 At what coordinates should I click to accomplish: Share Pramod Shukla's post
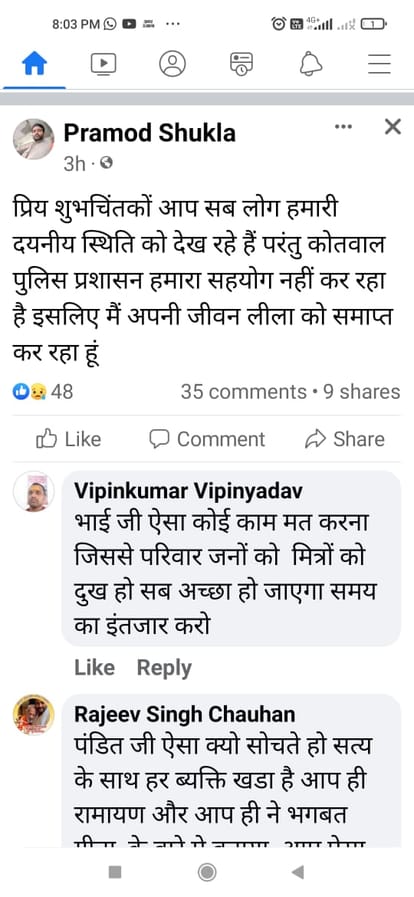click(x=345, y=439)
